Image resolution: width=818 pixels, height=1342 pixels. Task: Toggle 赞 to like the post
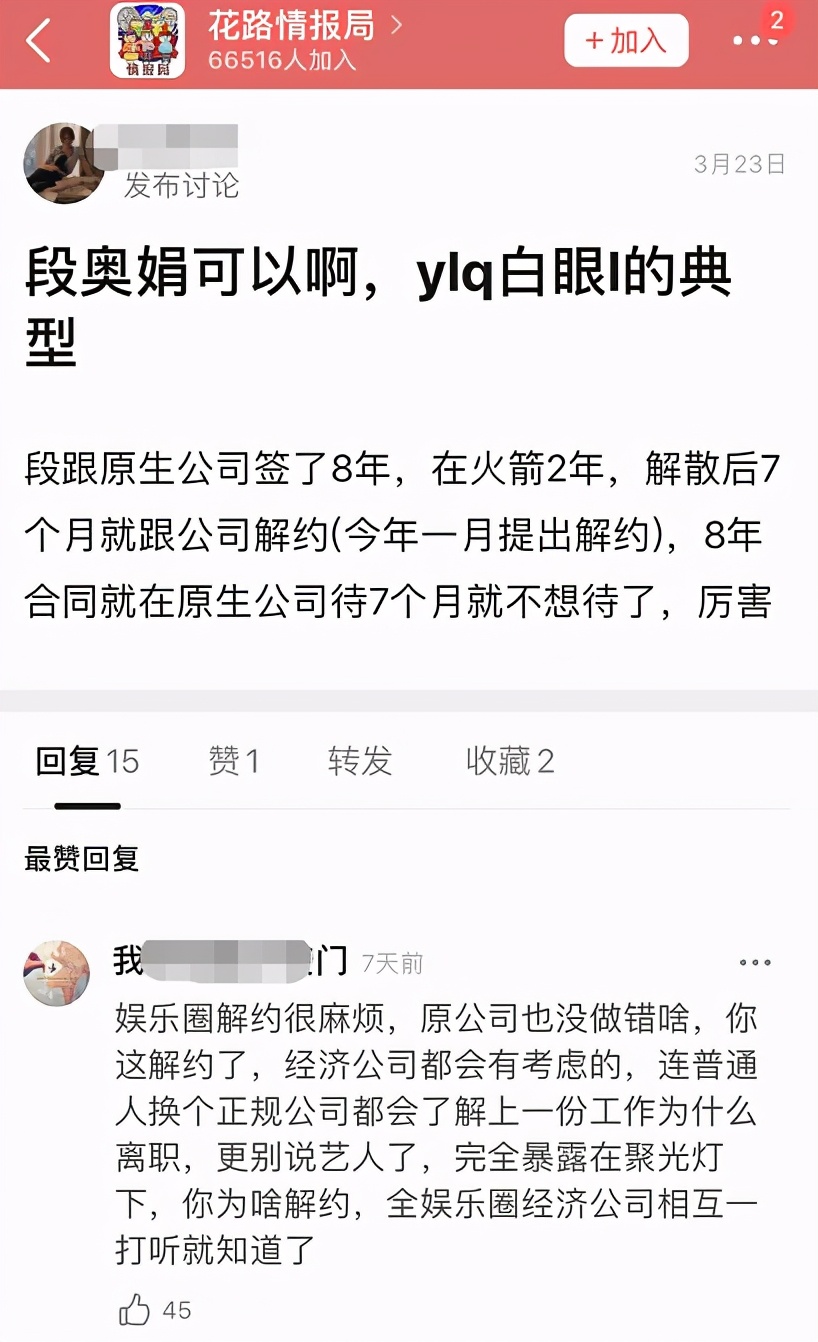[236, 760]
